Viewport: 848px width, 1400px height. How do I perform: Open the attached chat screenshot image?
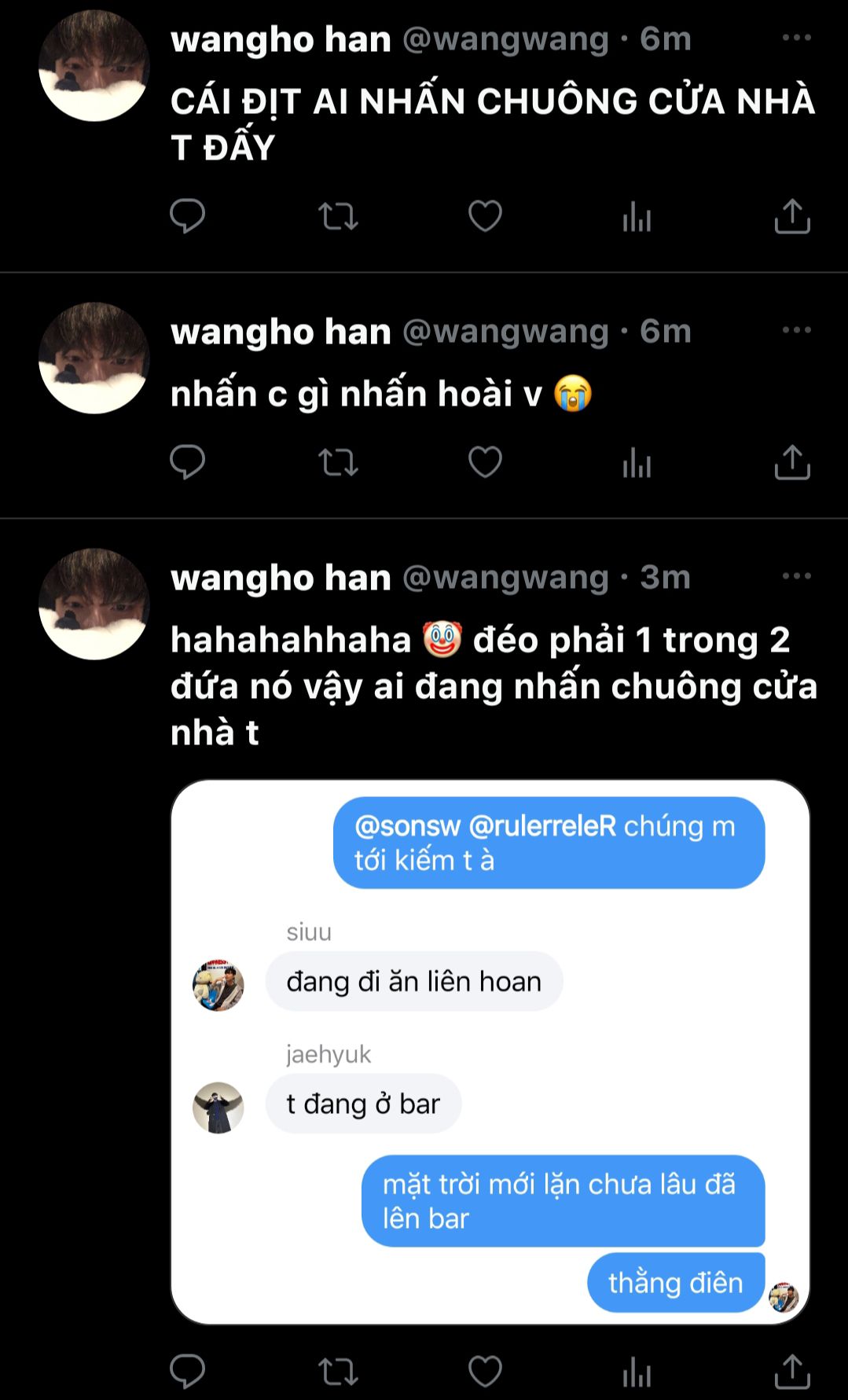[490, 1052]
